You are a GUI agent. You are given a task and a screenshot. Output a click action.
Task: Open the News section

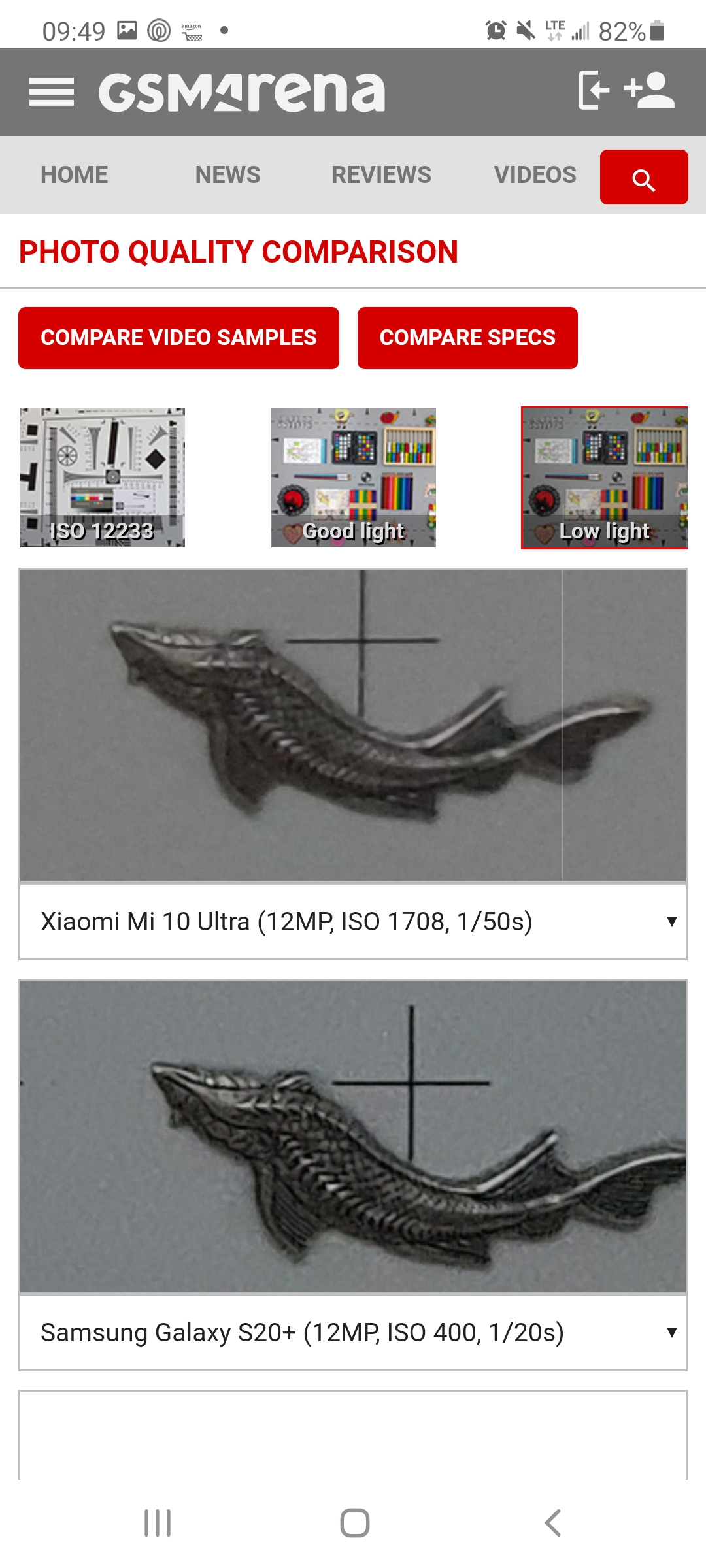click(227, 175)
